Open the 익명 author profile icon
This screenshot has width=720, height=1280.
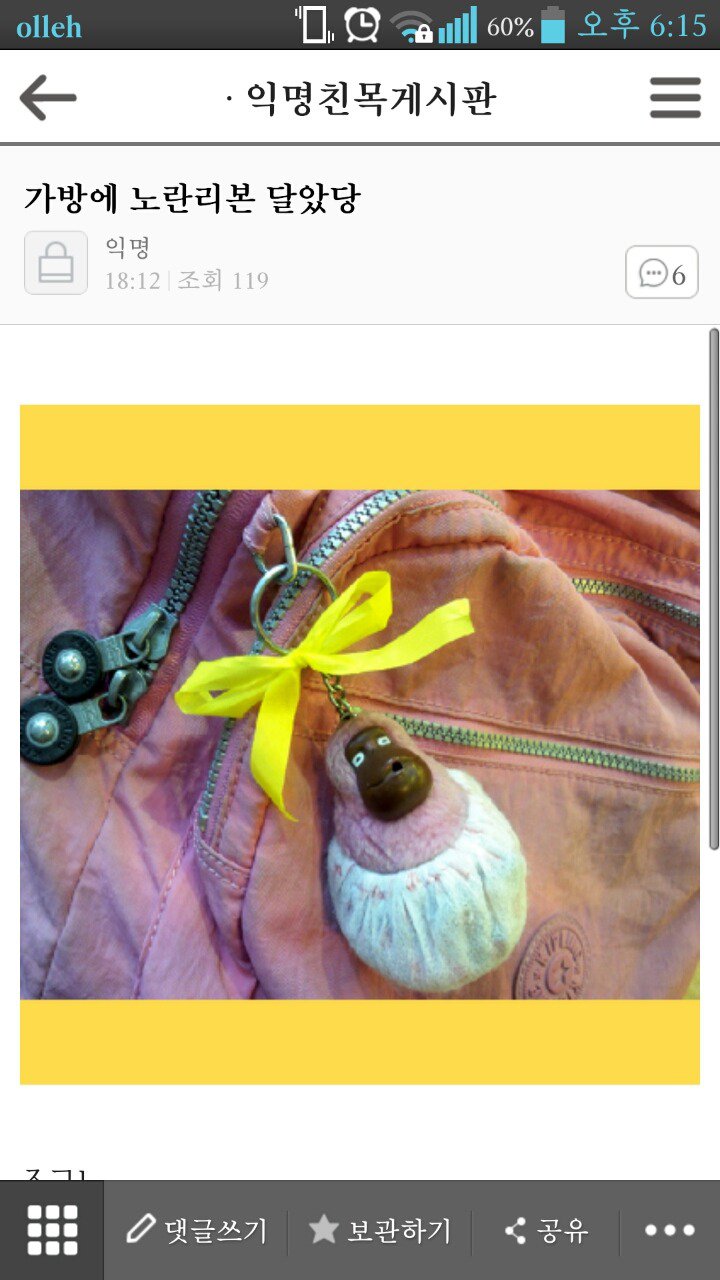click(56, 263)
